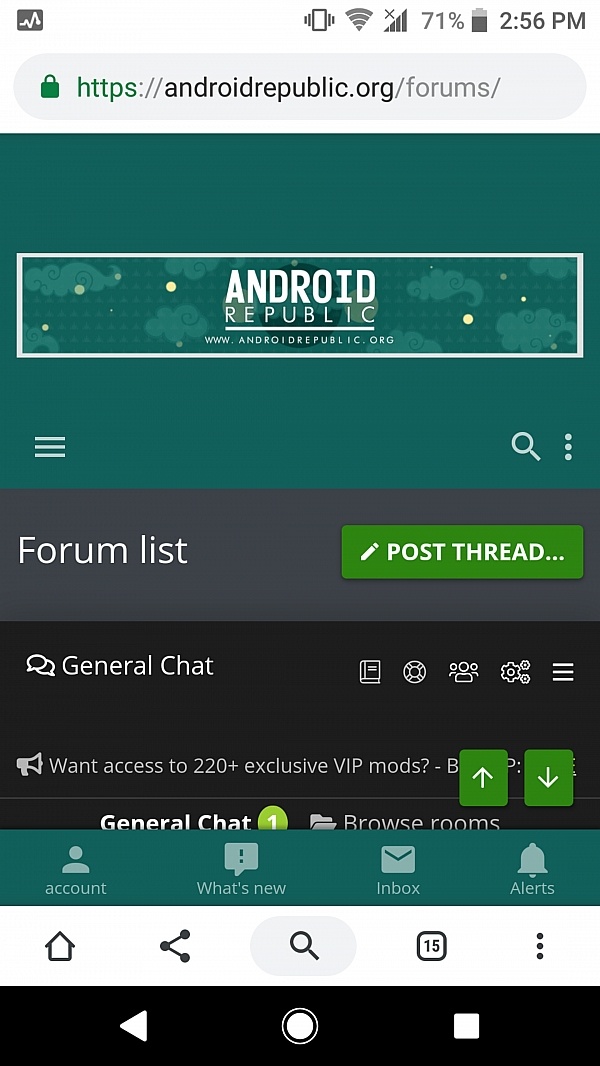Screen dimensions: 600x1066
Task: Open Browse rooms in chat
Action: click(x=405, y=822)
